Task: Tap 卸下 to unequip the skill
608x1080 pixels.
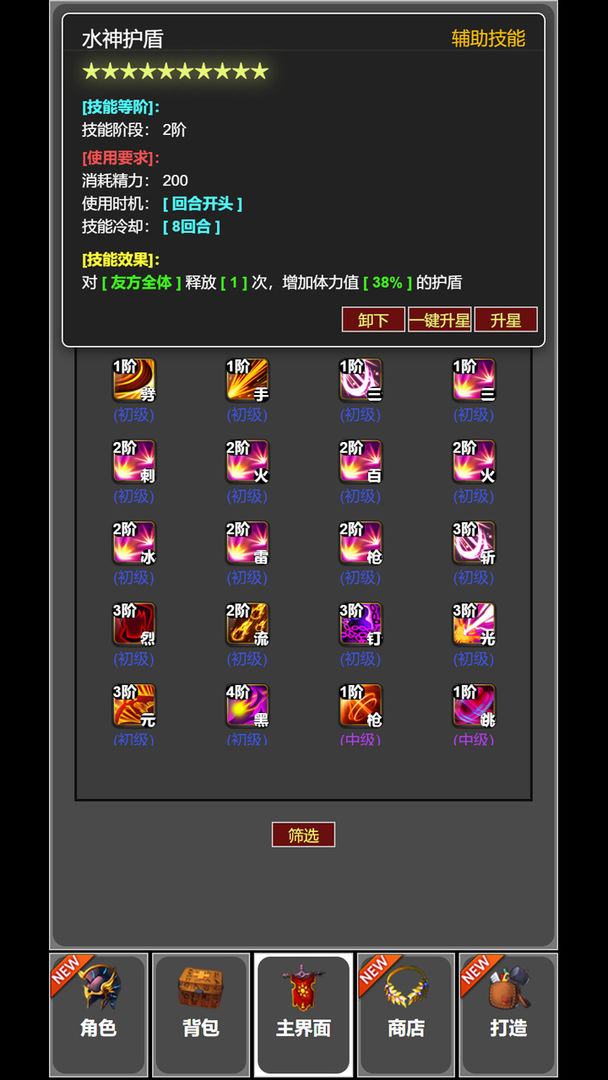Action: click(374, 320)
